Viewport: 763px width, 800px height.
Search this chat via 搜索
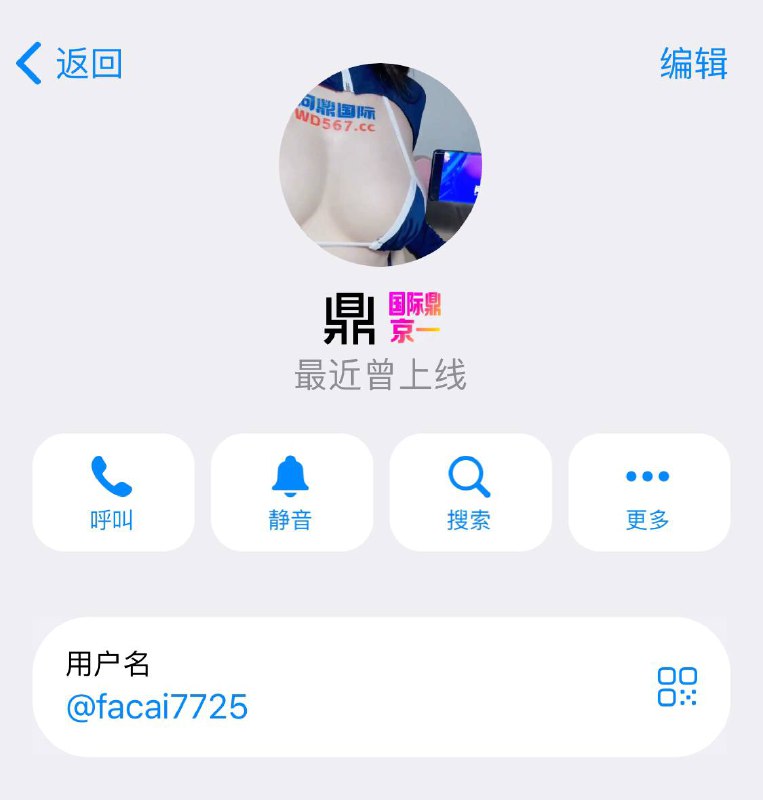click(469, 492)
